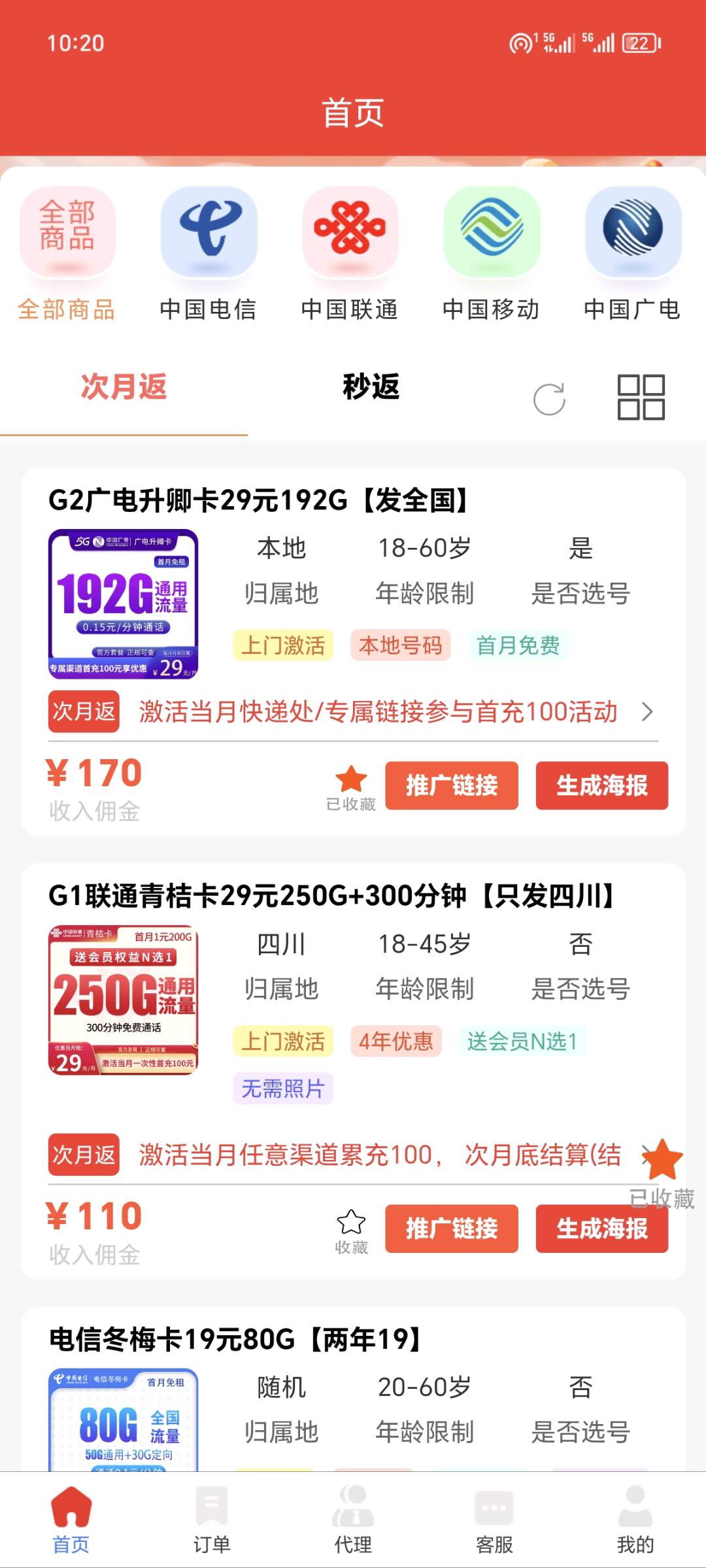The width and height of the screenshot is (706, 1568).
Task: Get 推广链接 for 联通青桔卡
Action: pos(452,1229)
